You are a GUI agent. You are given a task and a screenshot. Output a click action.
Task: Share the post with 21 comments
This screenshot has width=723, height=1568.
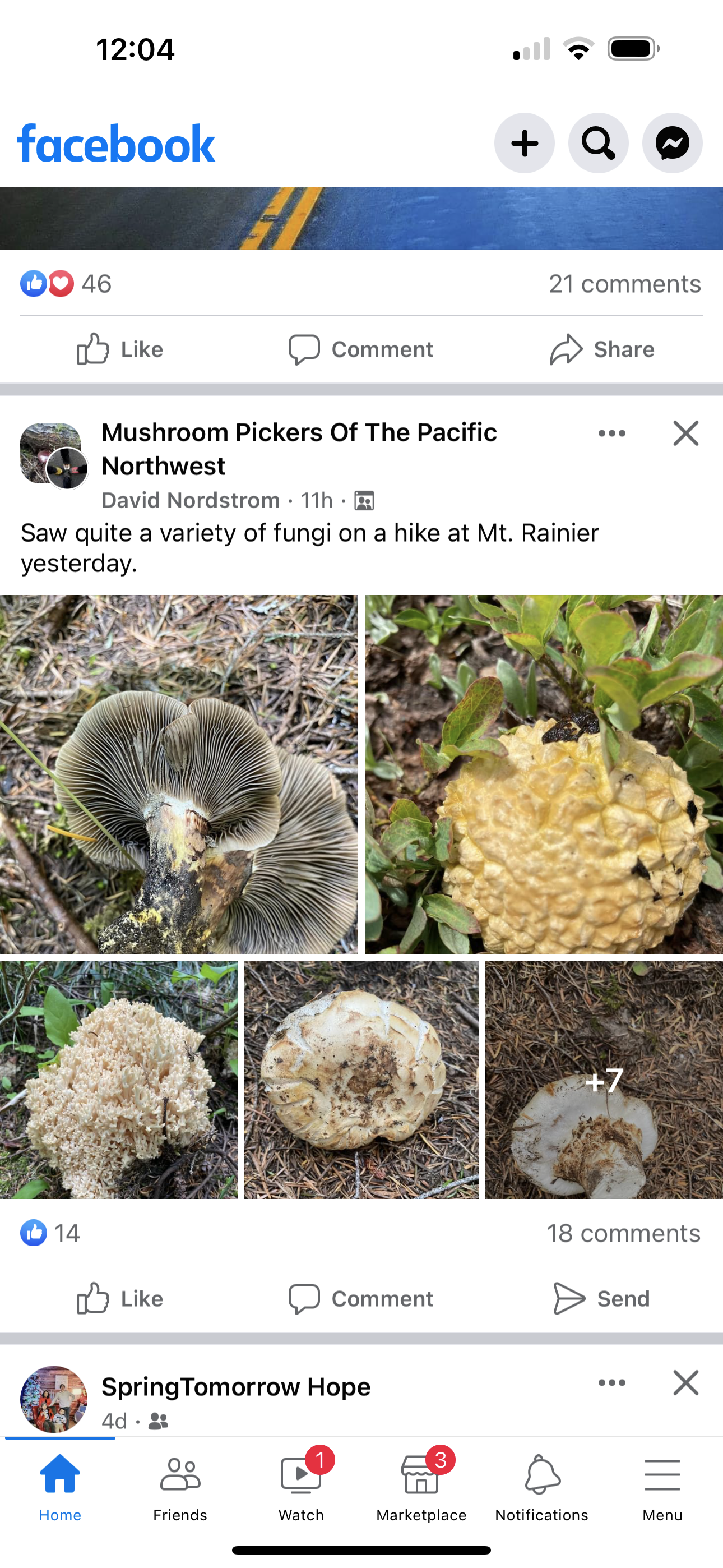tap(601, 349)
